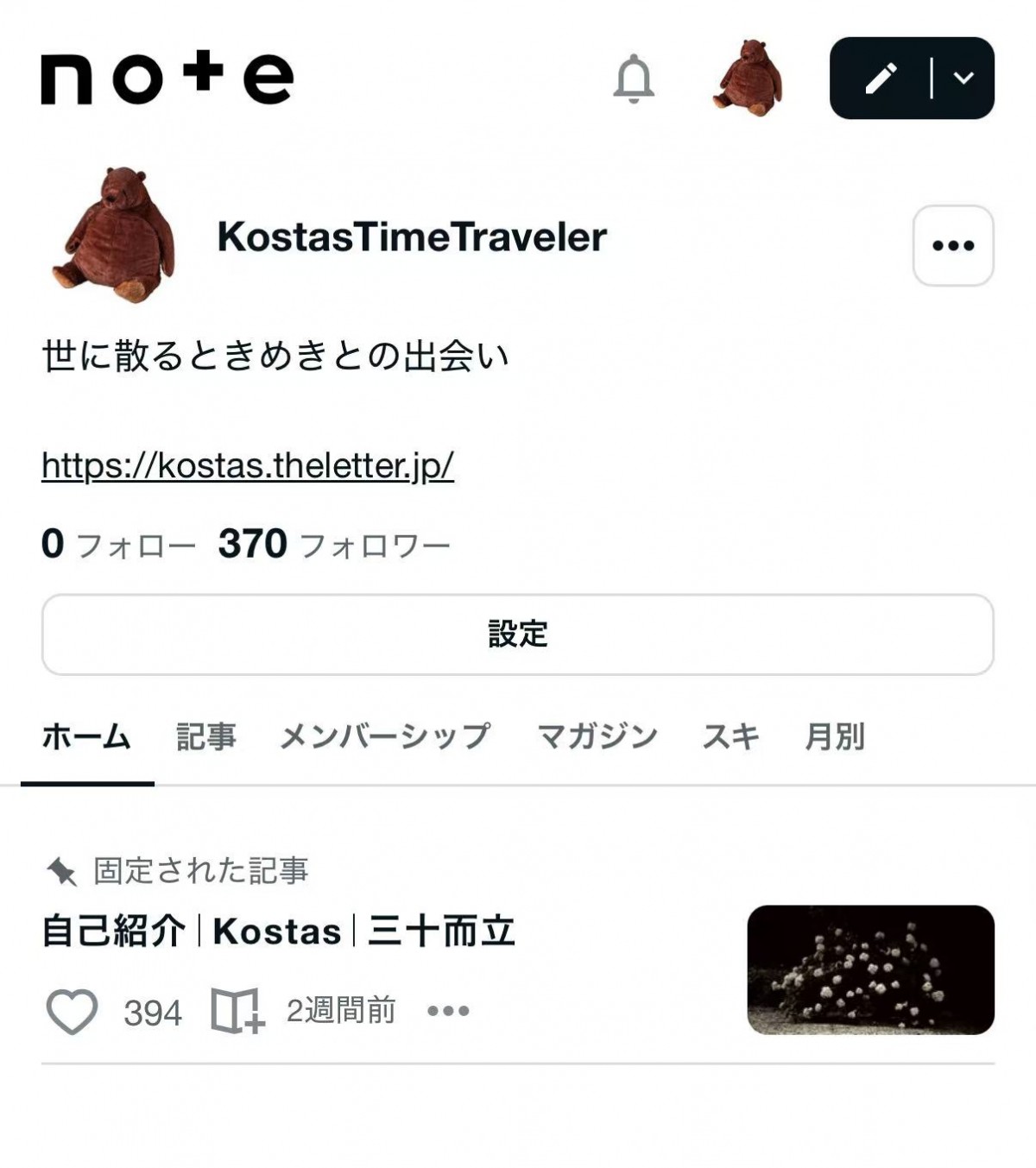This screenshot has height=1168, width=1036.
Task: Open the kostas.theletter.jp link
Action: [248, 466]
